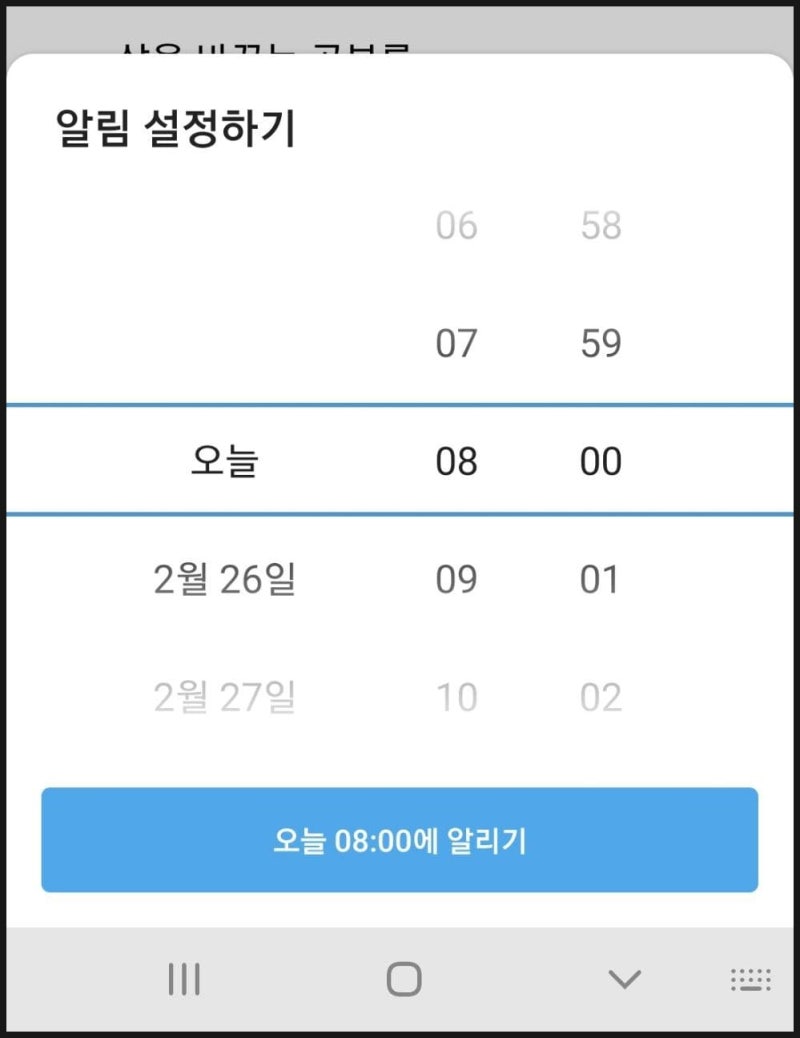
Task: Select hour 06 in hour picker
Action: coord(456,225)
